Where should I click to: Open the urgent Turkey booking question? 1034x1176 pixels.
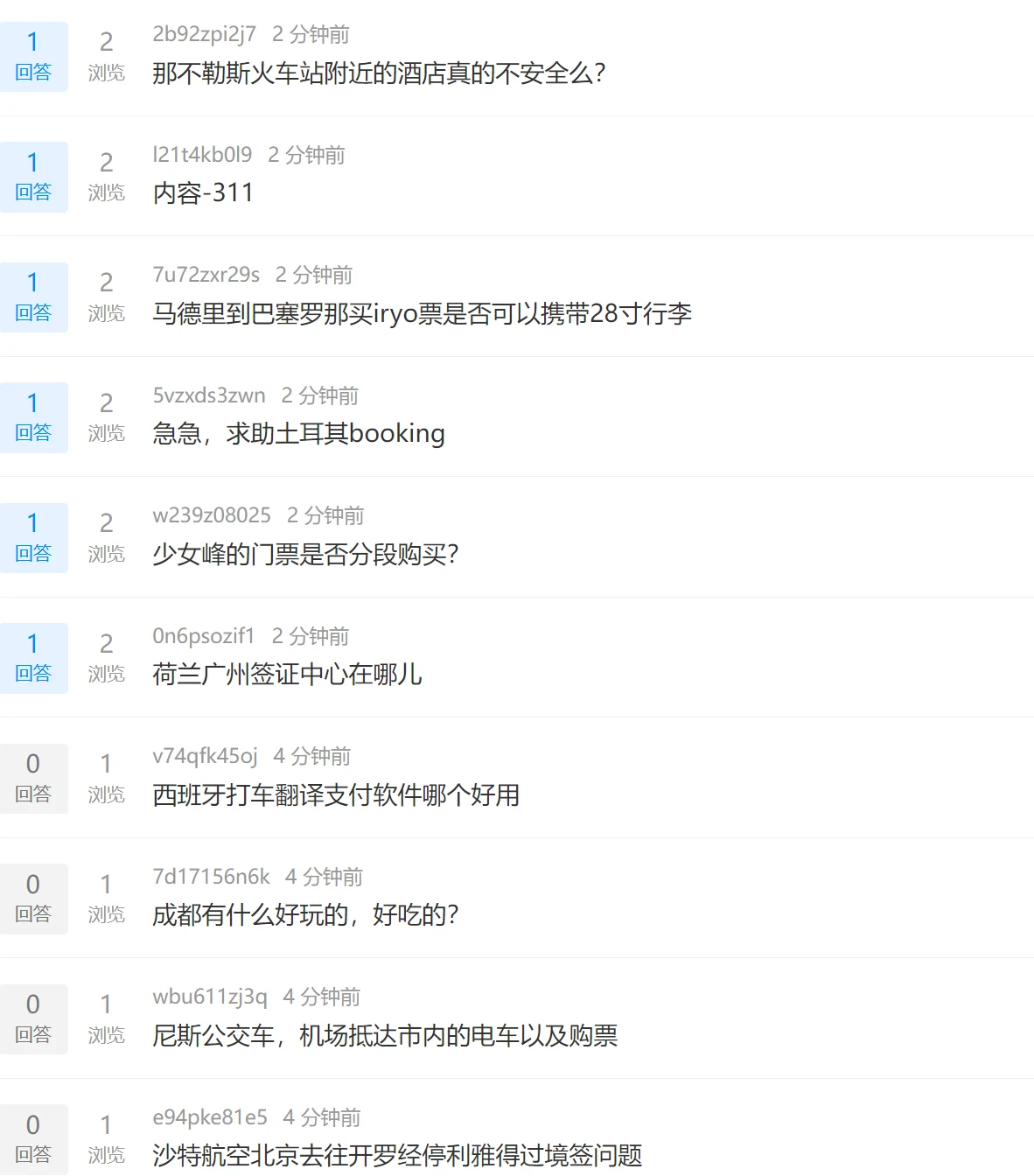[298, 433]
